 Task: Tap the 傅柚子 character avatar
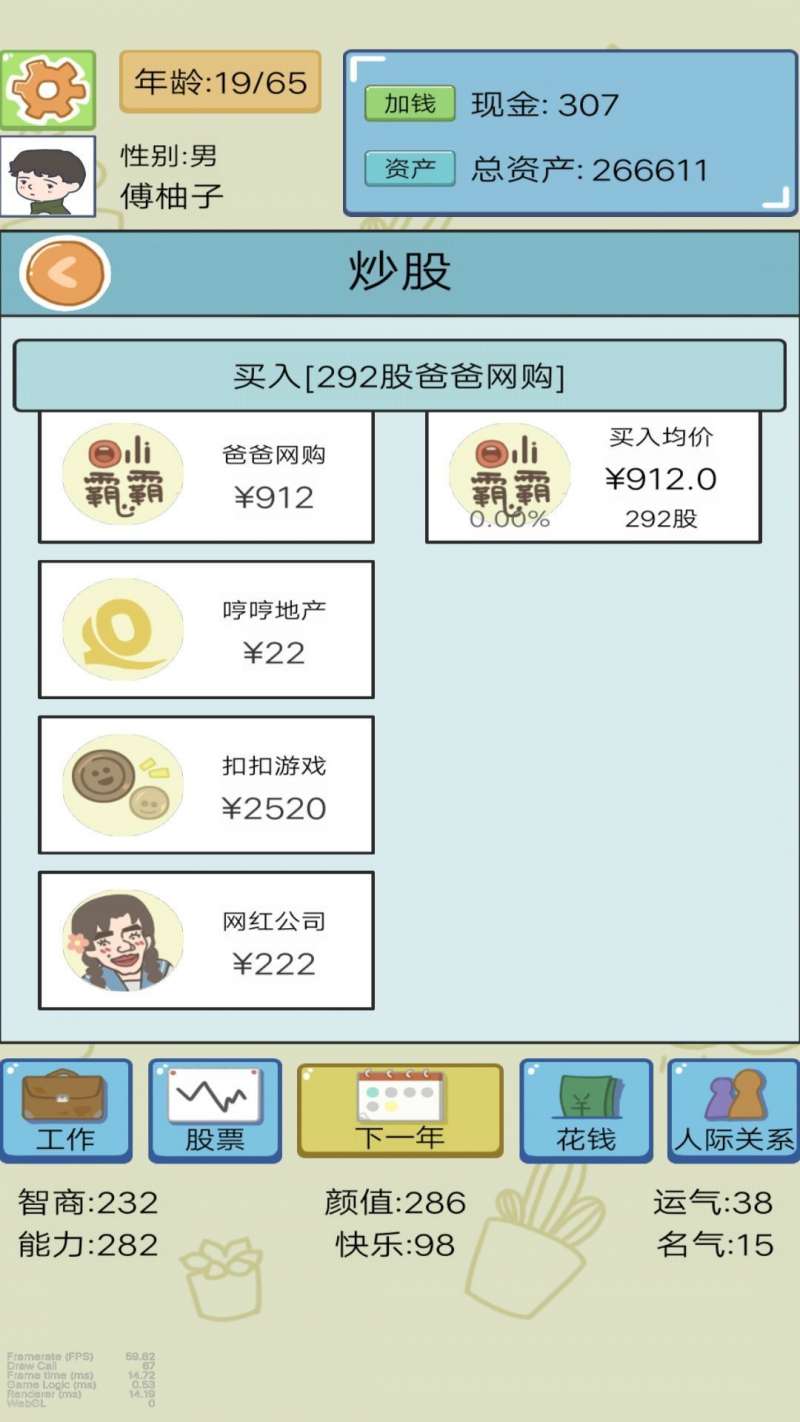click(48, 176)
